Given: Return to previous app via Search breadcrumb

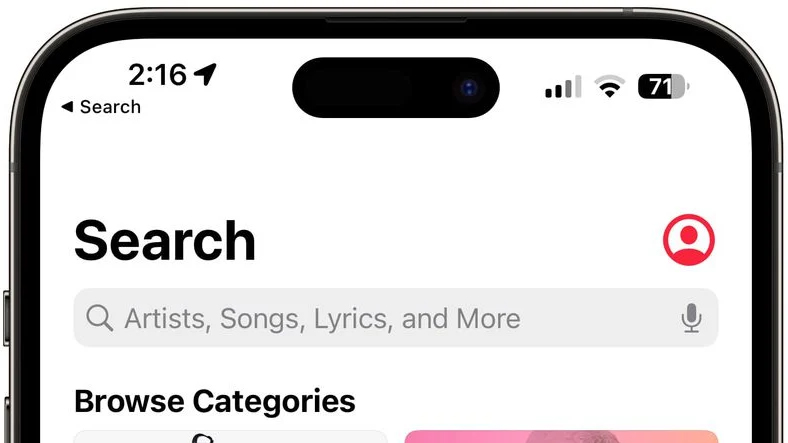Looking at the screenshot, I should (x=101, y=107).
